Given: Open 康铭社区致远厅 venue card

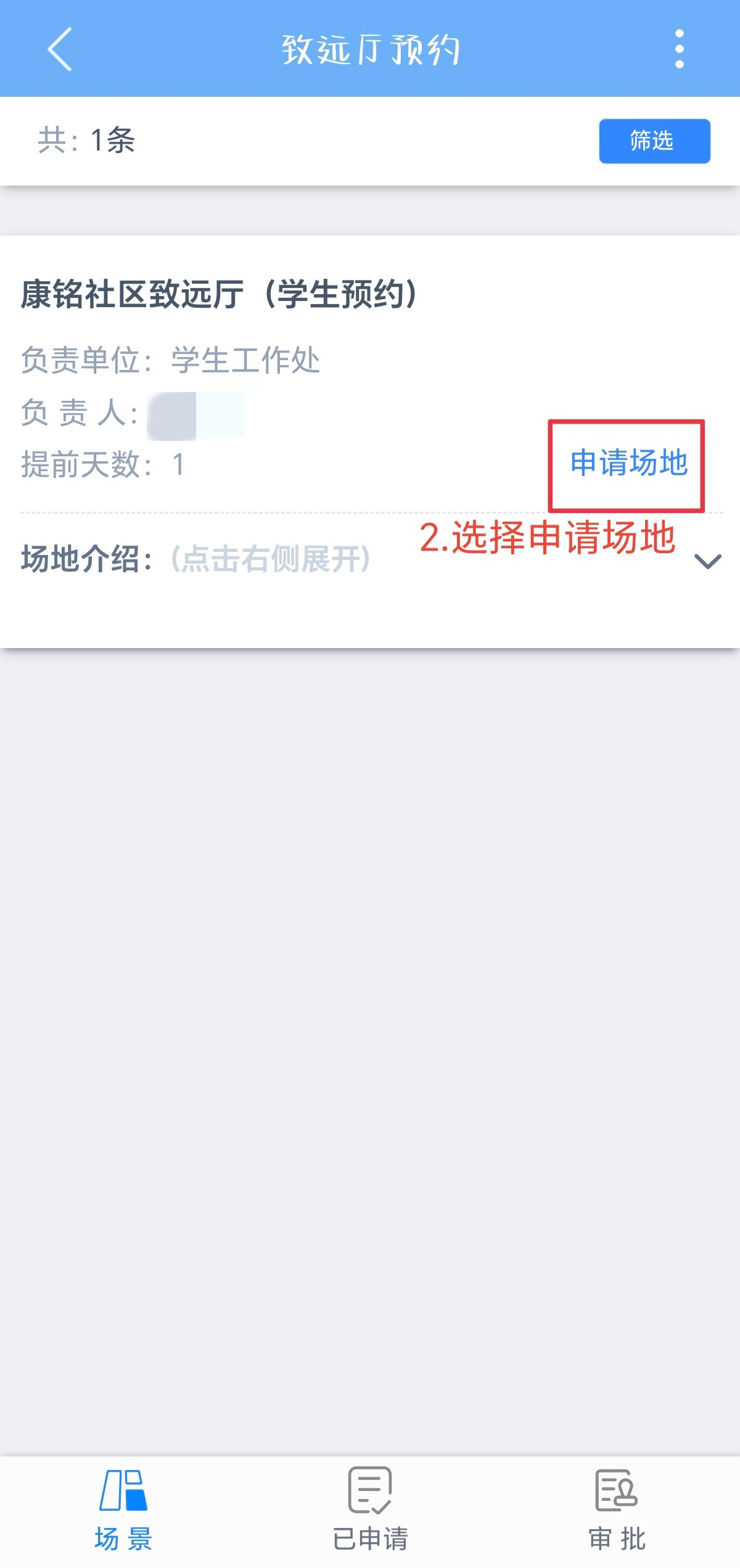Looking at the screenshot, I should coord(219,294).
